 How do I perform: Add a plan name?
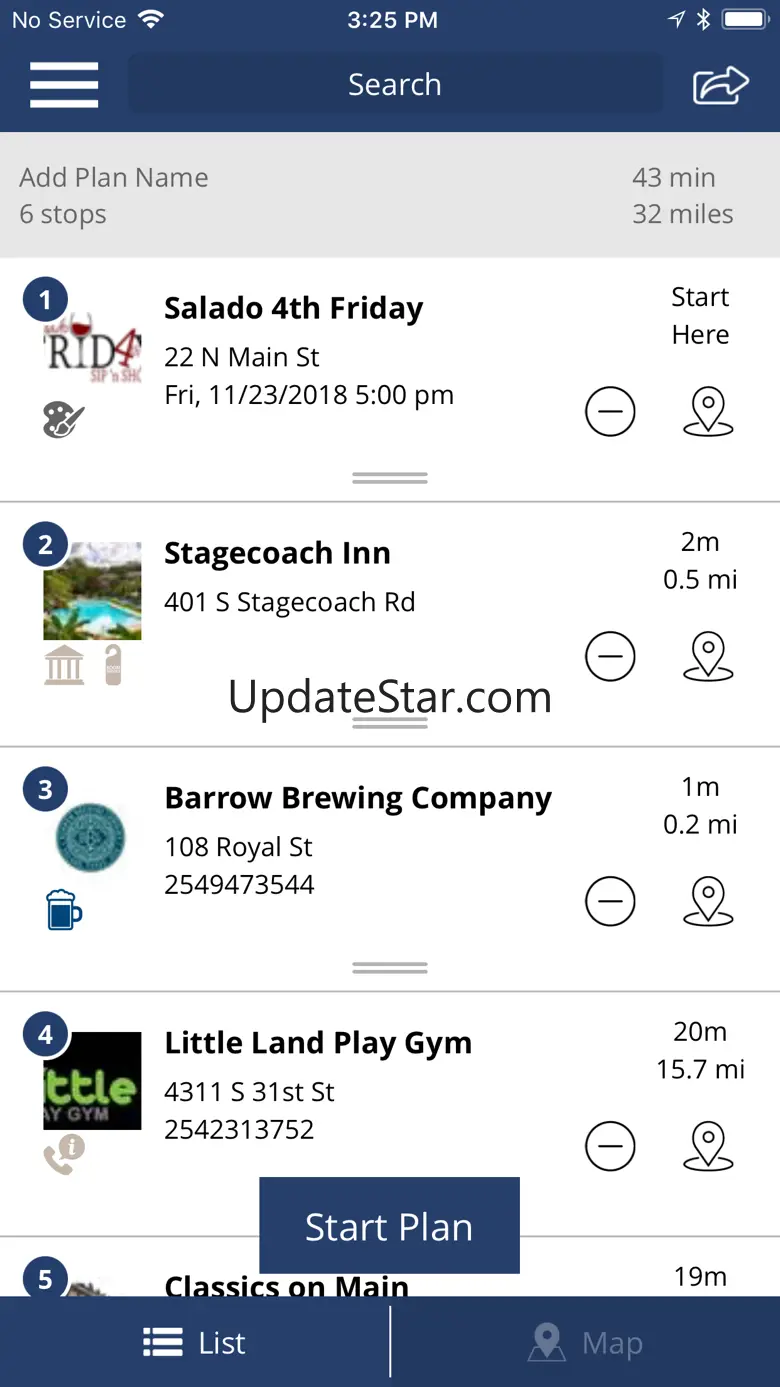tap(114, 178)
